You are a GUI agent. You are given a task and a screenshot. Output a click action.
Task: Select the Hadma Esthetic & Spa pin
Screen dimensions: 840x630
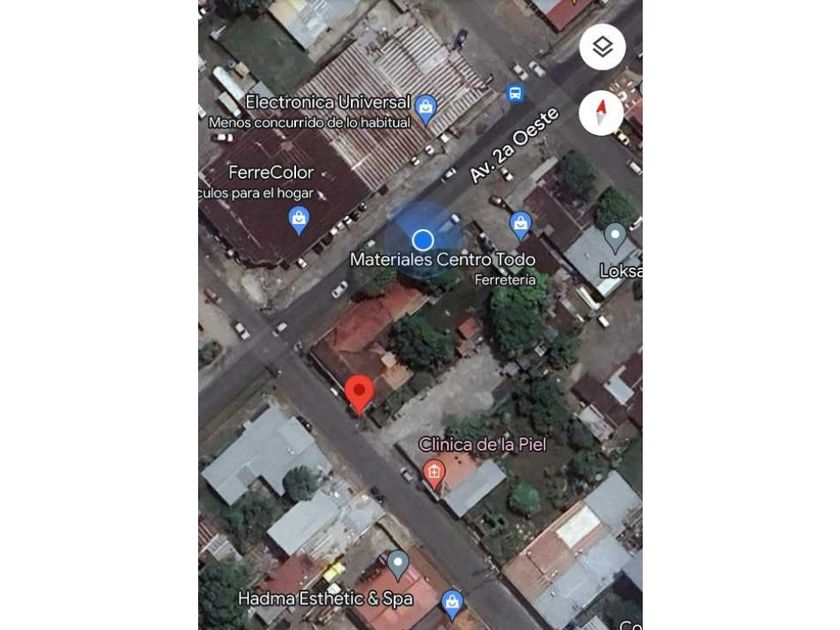pyautogui.click(x=398, y=564)
